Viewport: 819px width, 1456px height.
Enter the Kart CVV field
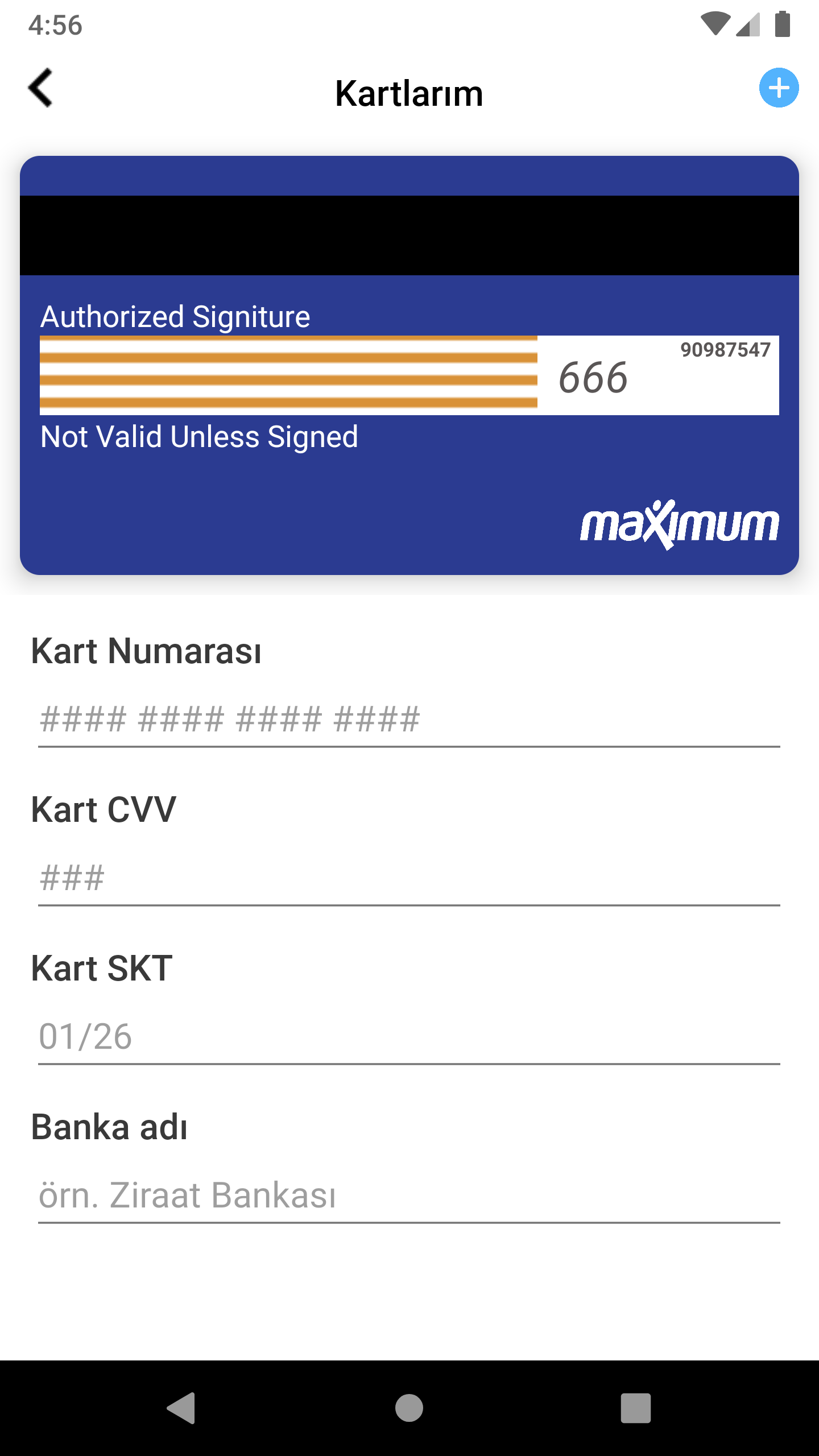click(x=408, y=878)
